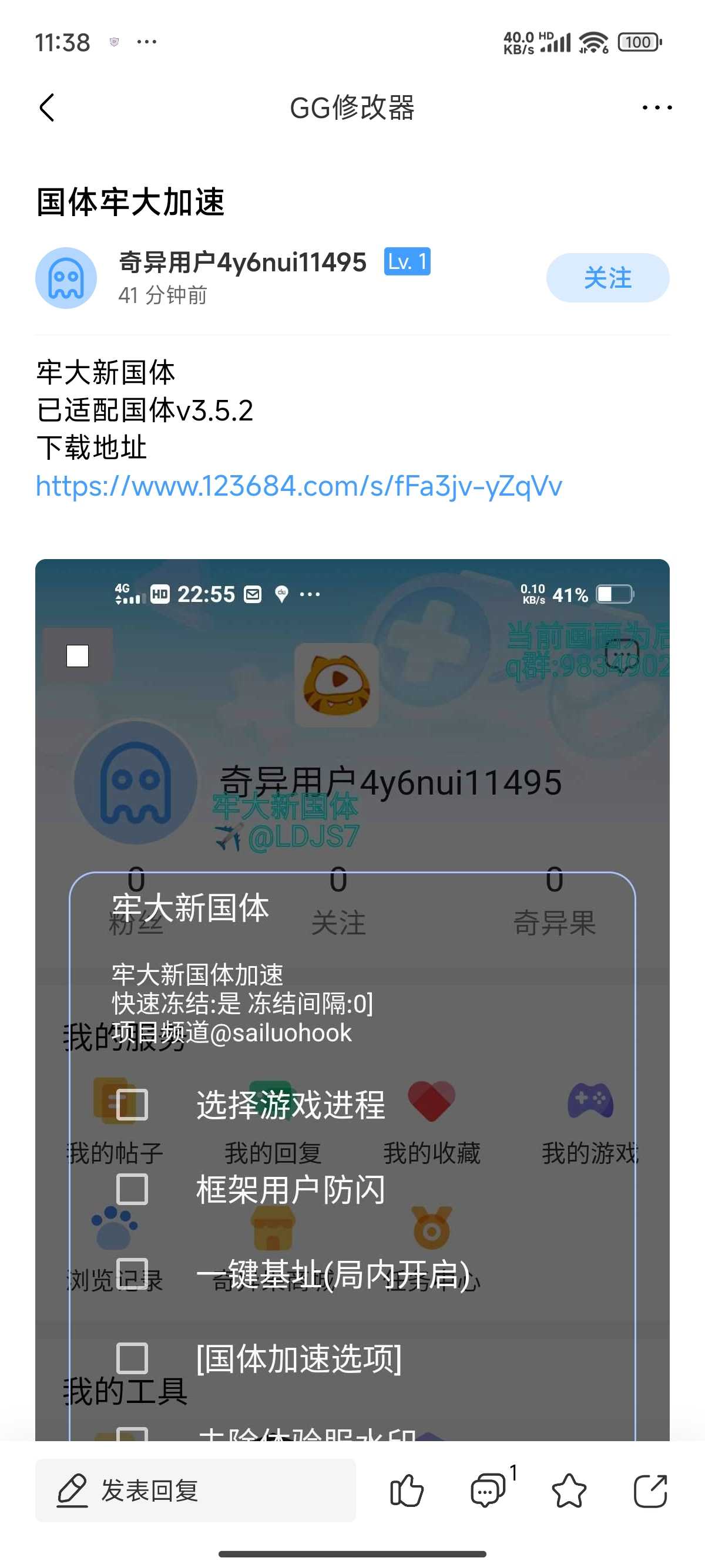Follow the author with the 关注 button

(607, 278)
